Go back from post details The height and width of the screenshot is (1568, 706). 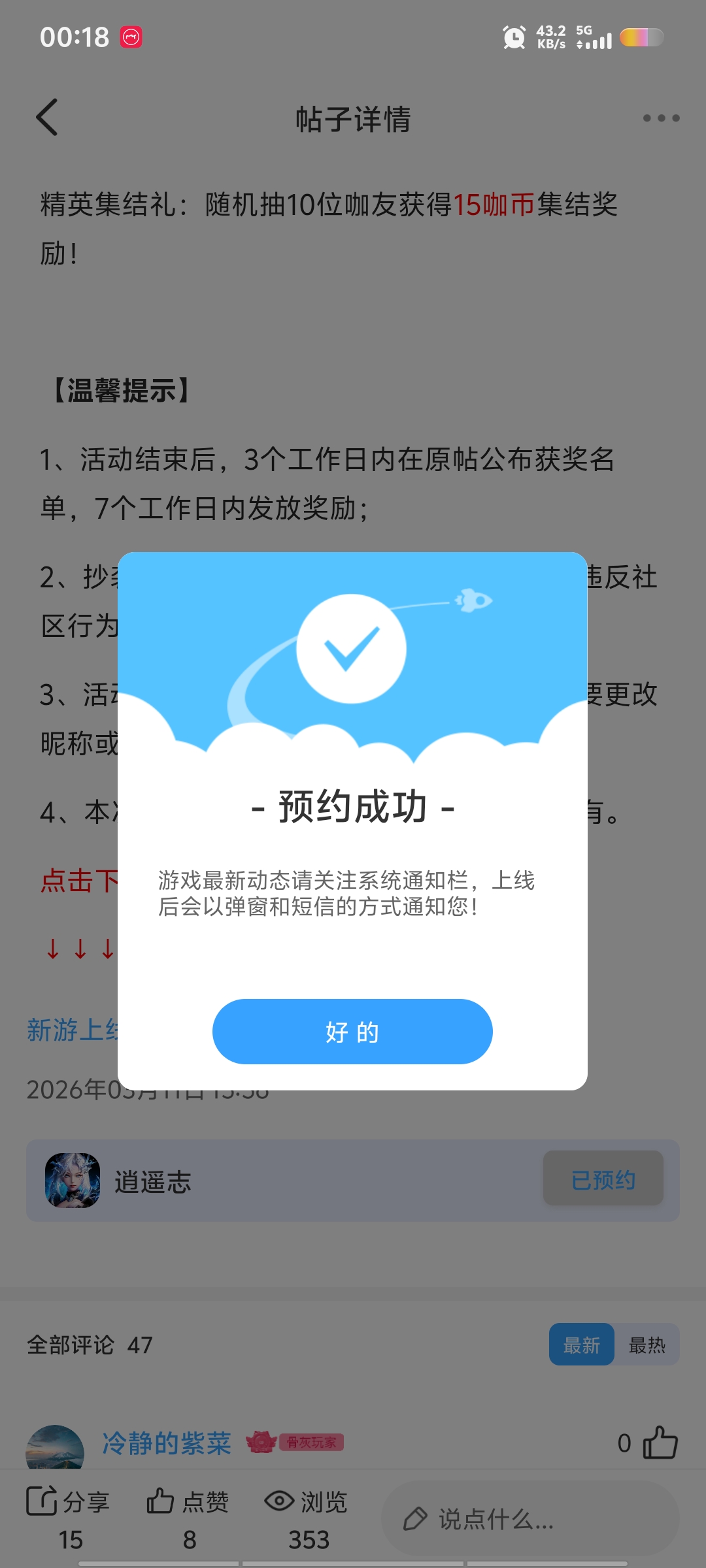47,118
